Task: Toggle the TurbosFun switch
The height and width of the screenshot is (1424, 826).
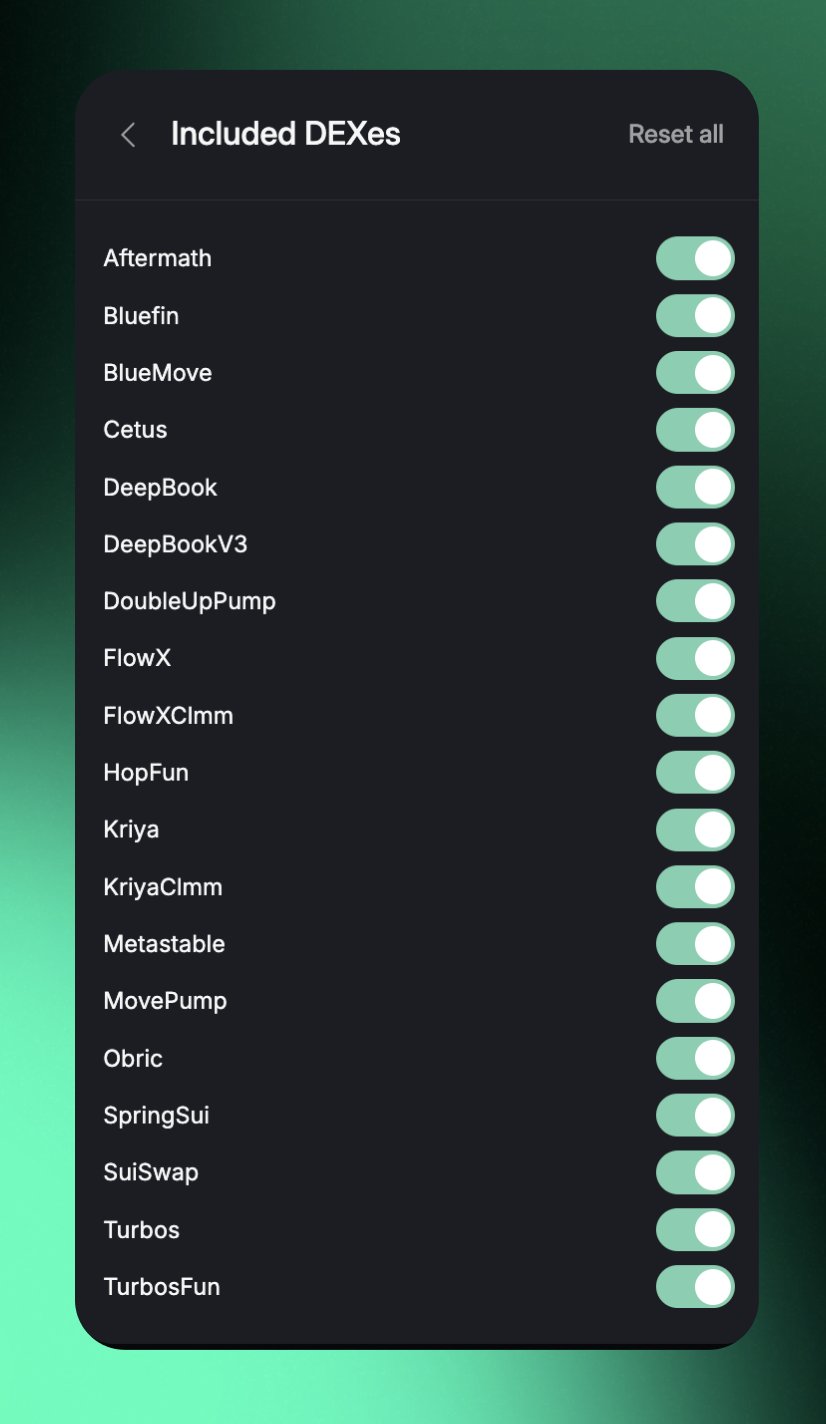Action: coord(695,1287)
